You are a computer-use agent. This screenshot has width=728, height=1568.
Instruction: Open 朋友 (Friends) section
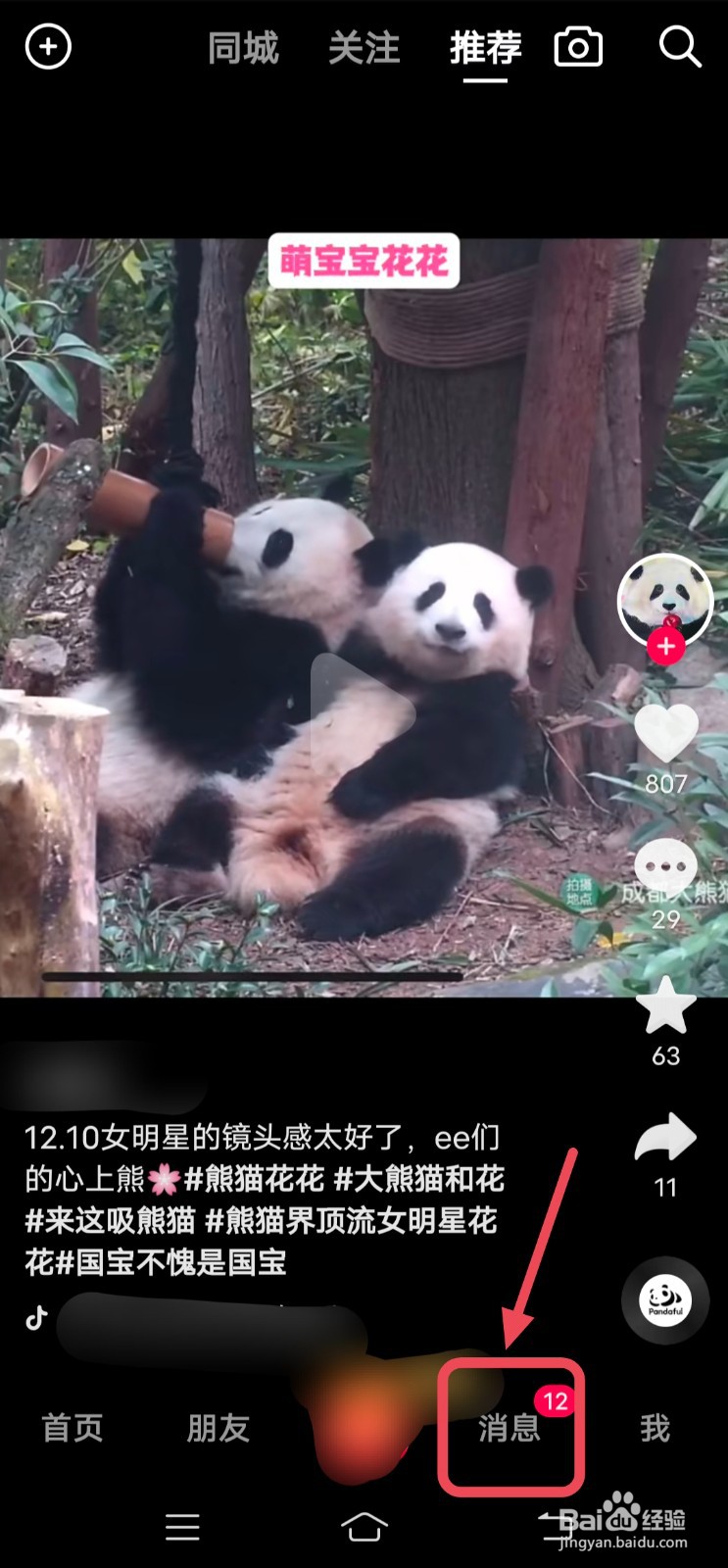click(x=218, y=1429)
